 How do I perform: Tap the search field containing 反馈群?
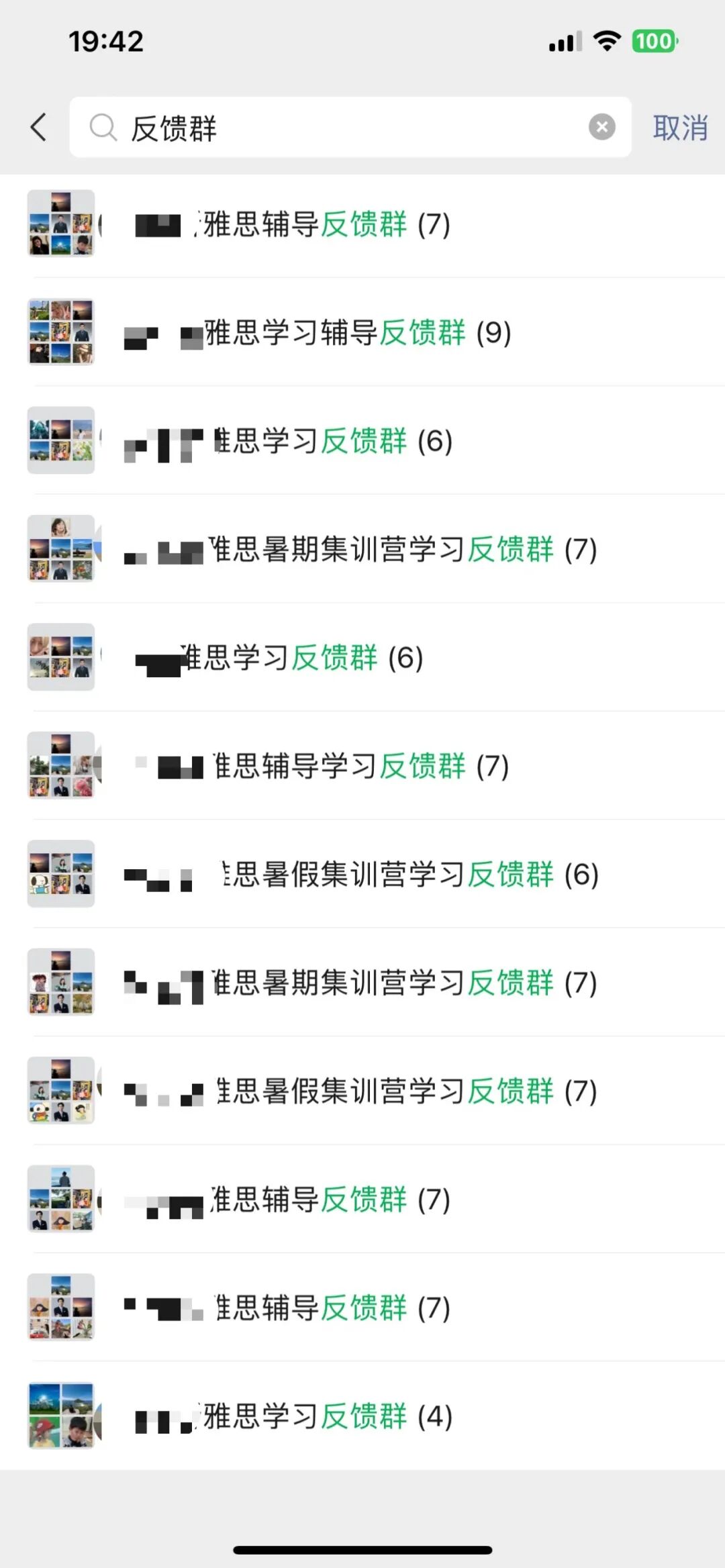coord(350,127)
